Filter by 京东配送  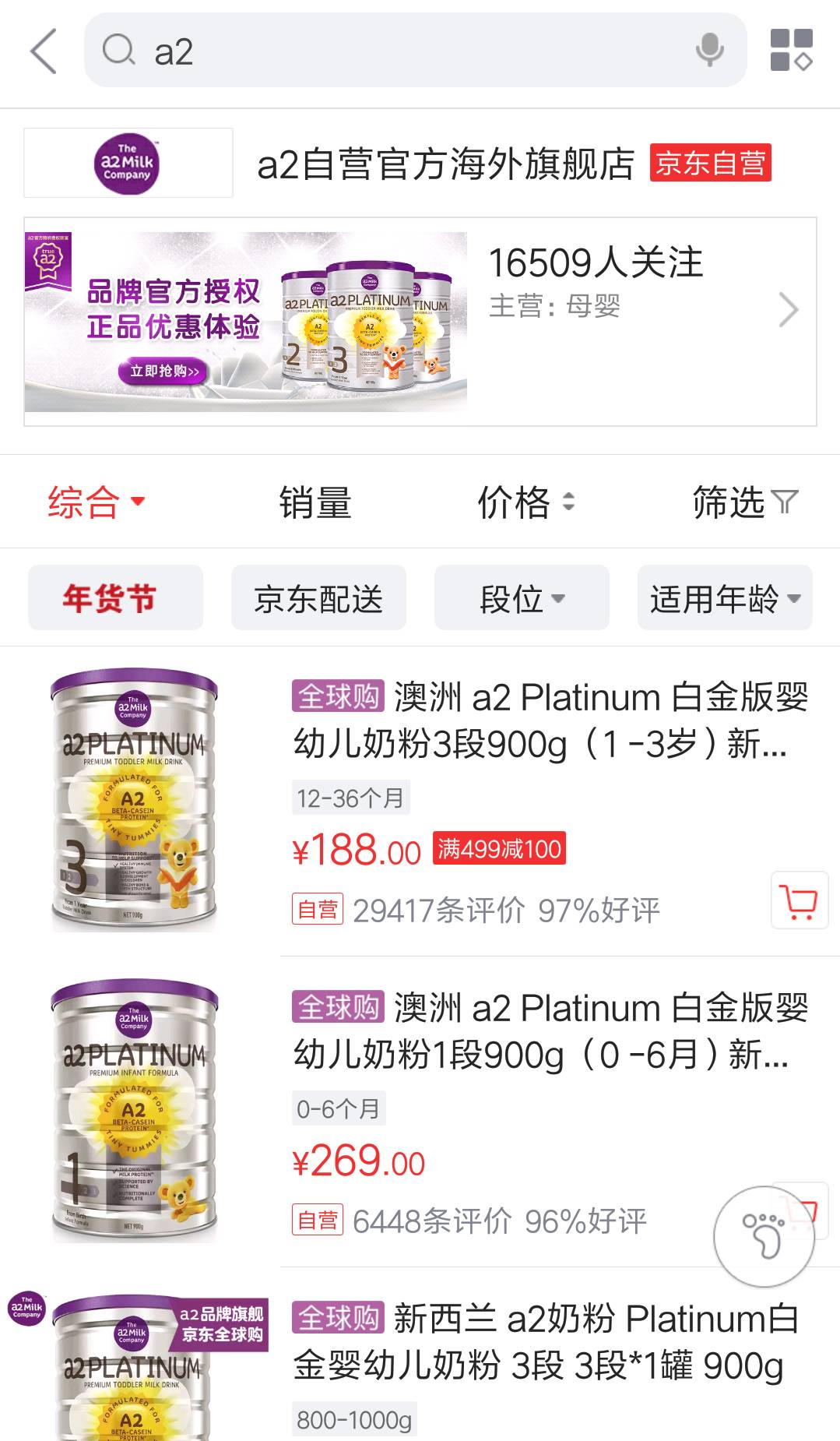(x=318, y=598)
